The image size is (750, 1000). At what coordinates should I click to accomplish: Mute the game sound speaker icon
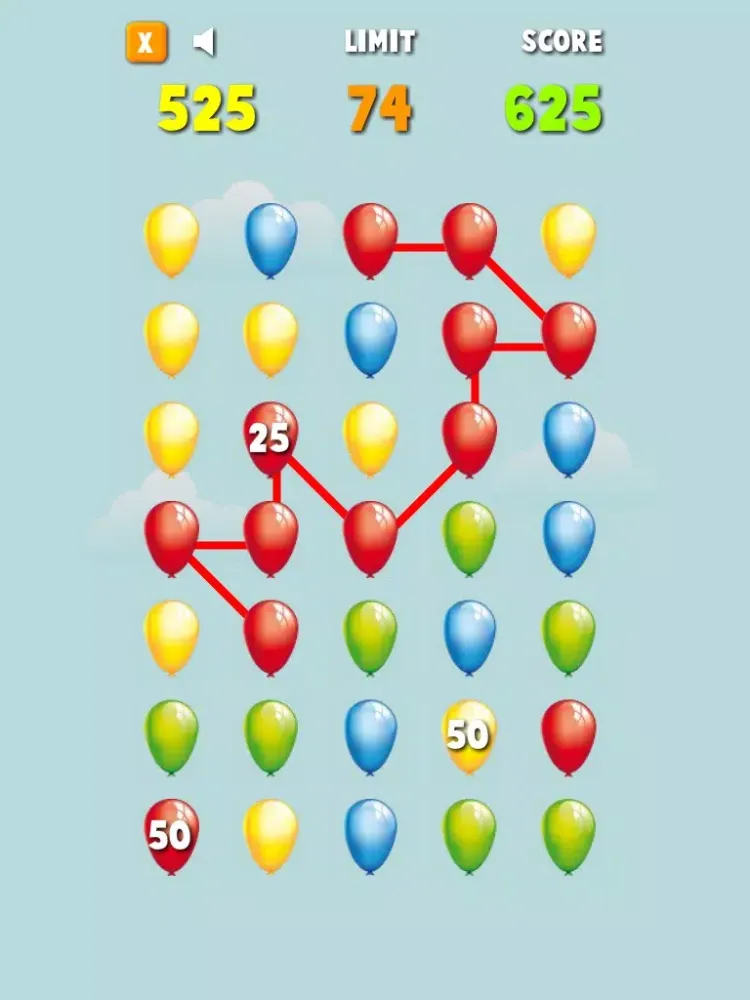click(x=205, y=42)
